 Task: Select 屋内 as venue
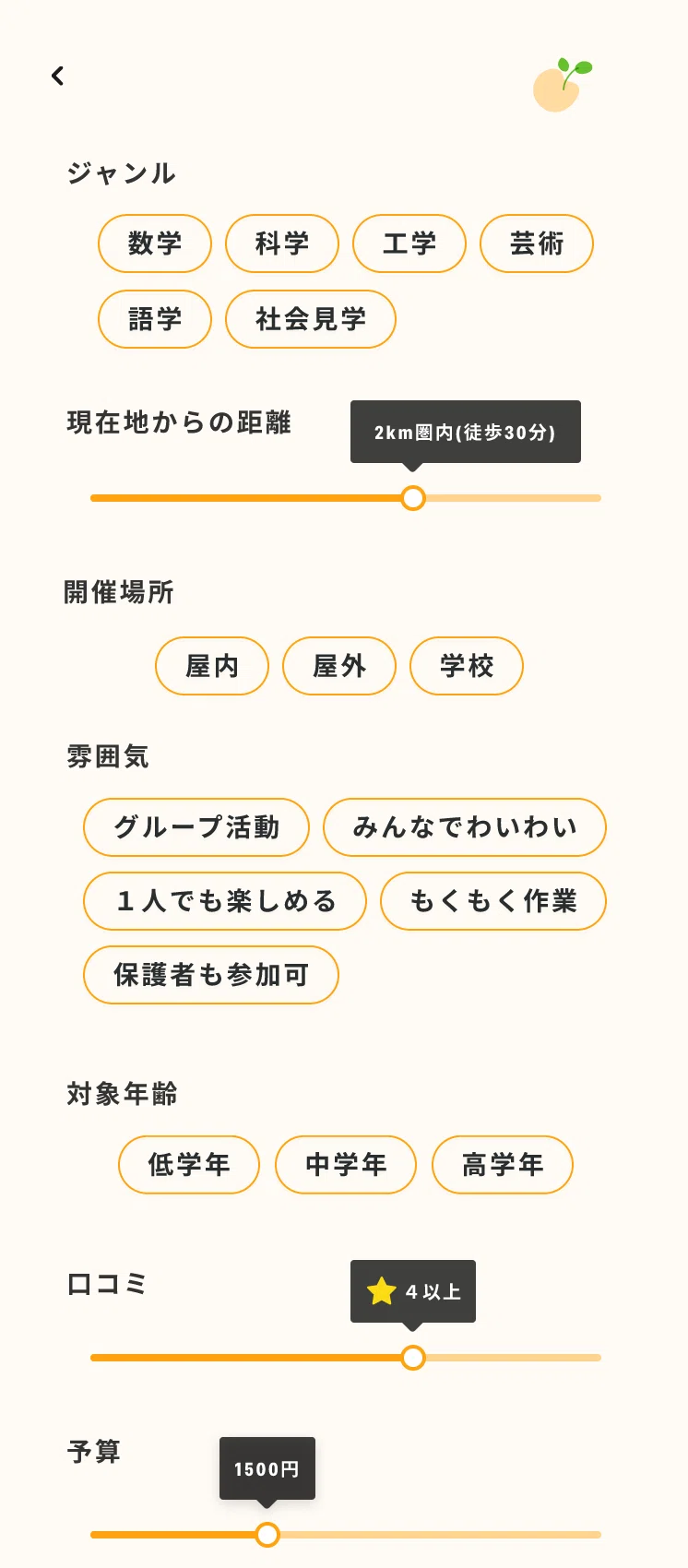(x=212, y=666)
